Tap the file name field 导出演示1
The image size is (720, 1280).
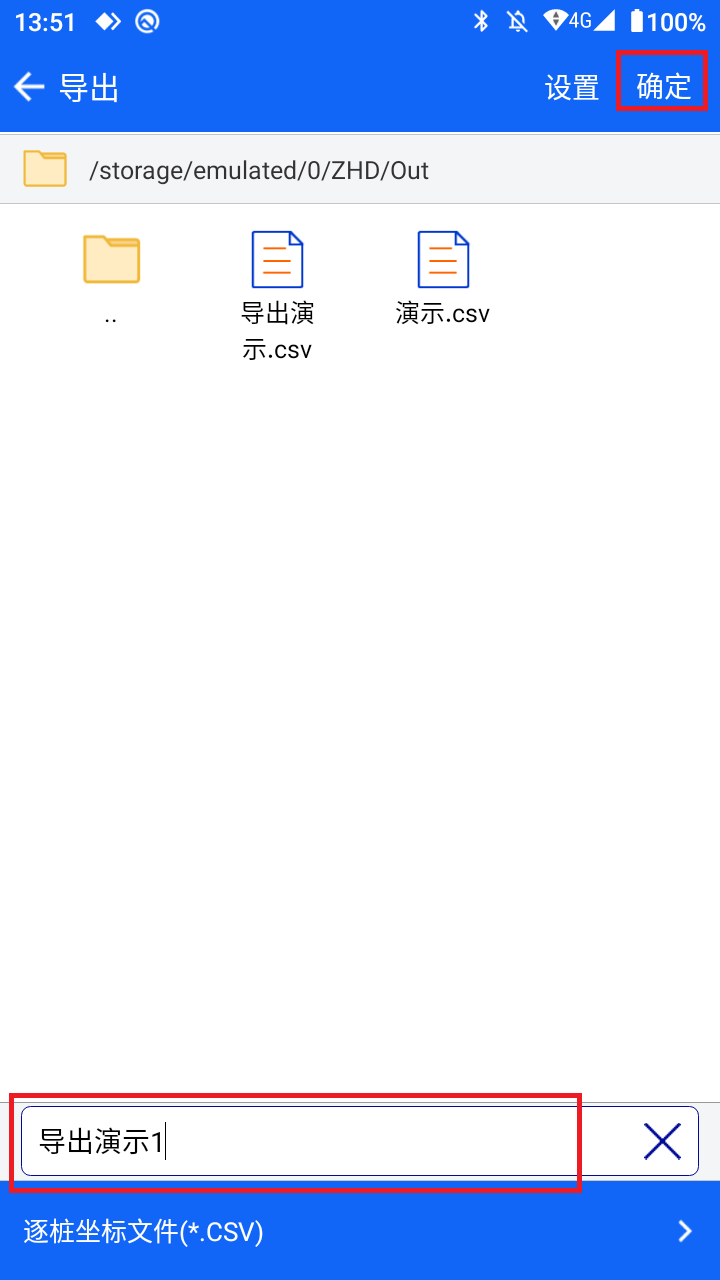point(326,1141)
